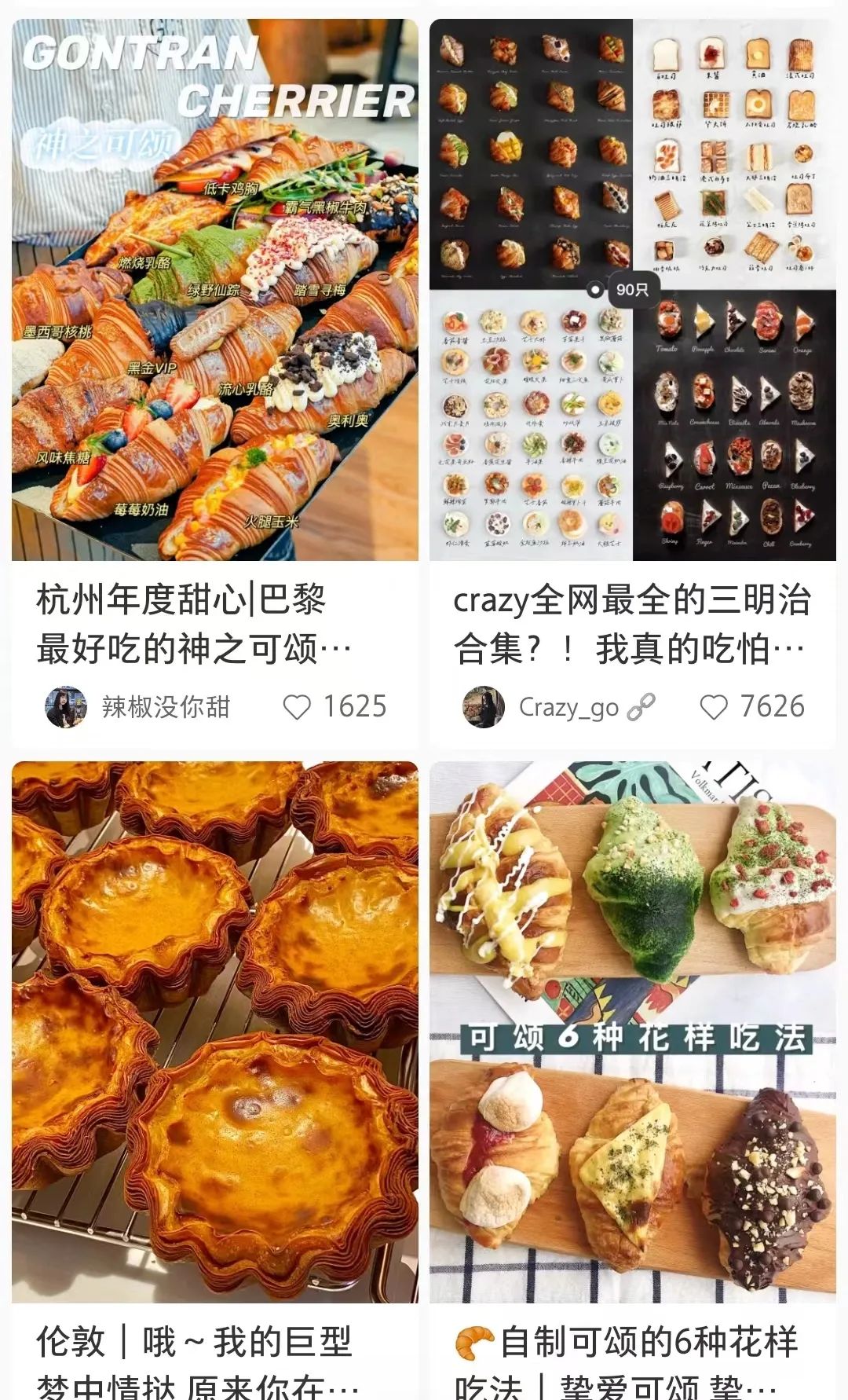Like the post by Crazy_go
The width and height of the screenshot is (848, 1400).
[714, 707]
